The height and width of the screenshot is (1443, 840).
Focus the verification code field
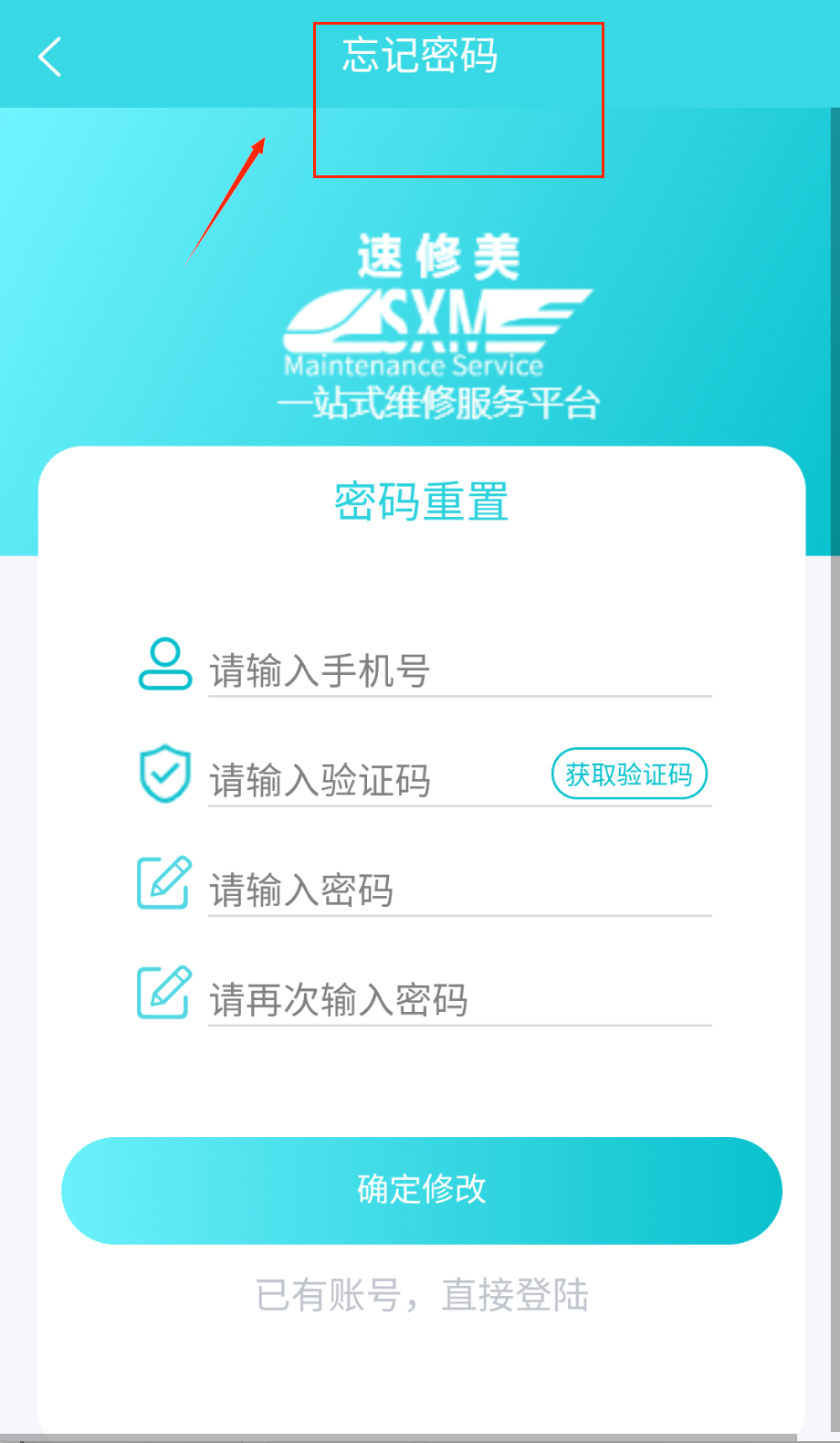tap(374, 781)
